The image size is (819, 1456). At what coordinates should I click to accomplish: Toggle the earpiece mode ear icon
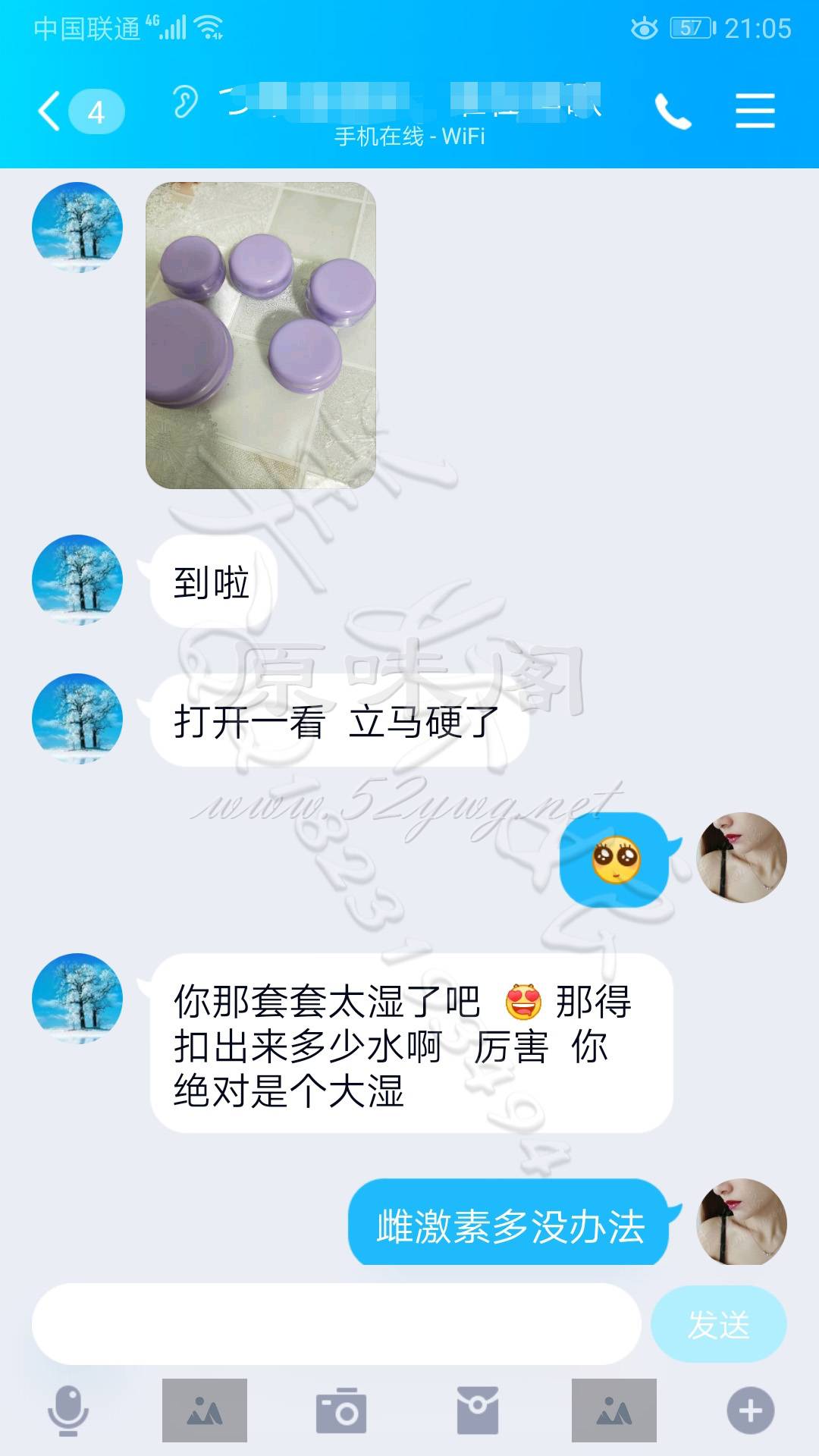pyautogui.click(x=185, y=102)
